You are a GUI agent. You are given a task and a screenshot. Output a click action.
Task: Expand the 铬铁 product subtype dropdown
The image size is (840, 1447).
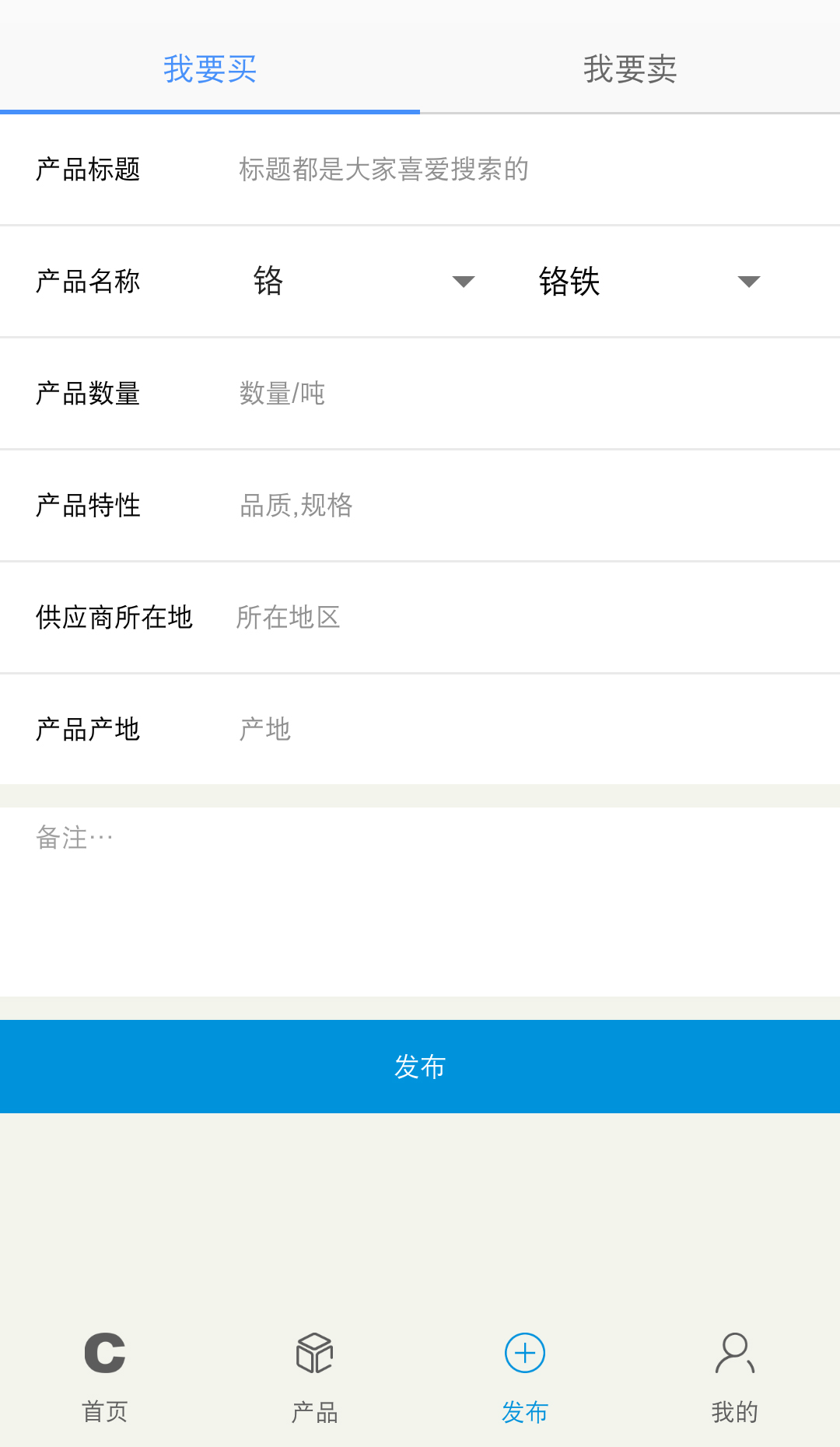(649, 281)
